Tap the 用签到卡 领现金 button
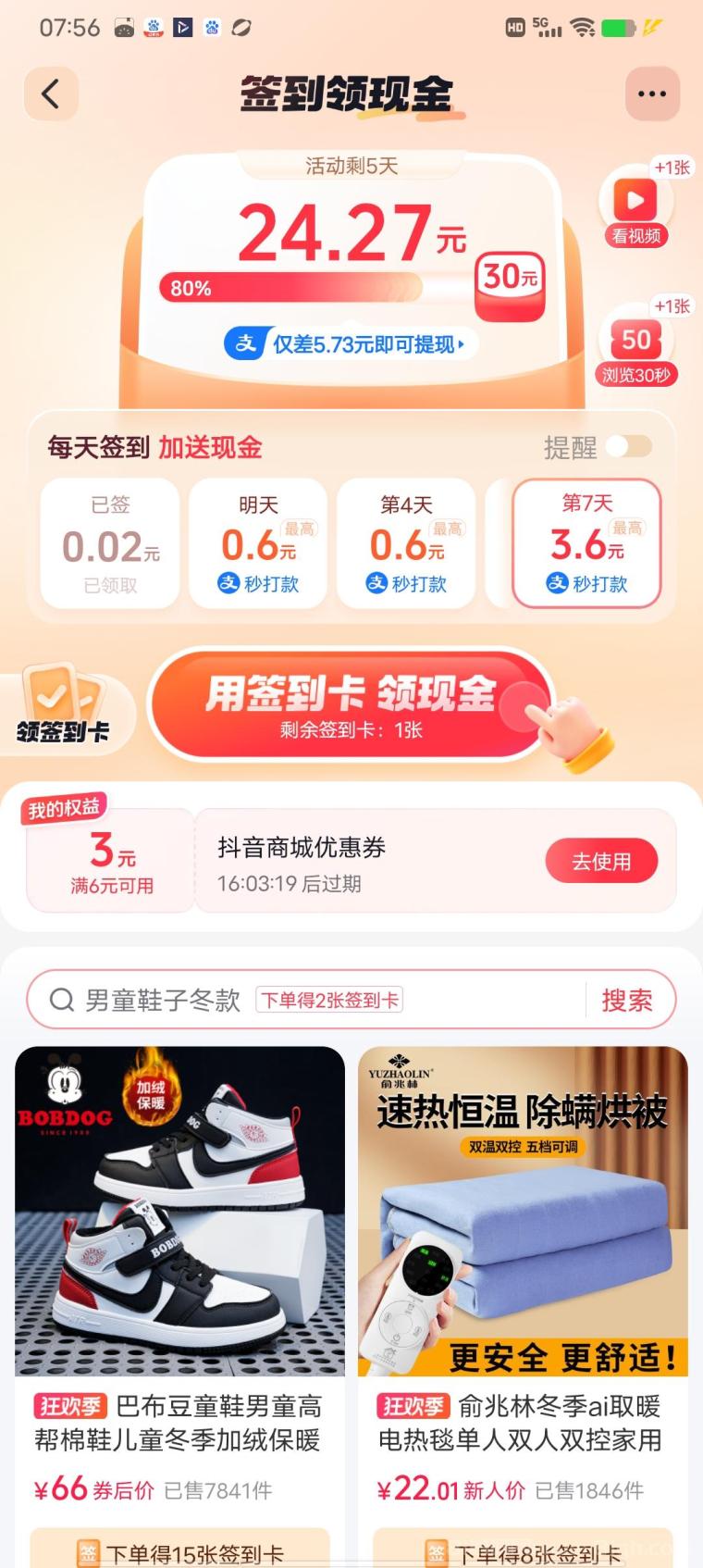The image size is (703, 1568). pos(350,705)
